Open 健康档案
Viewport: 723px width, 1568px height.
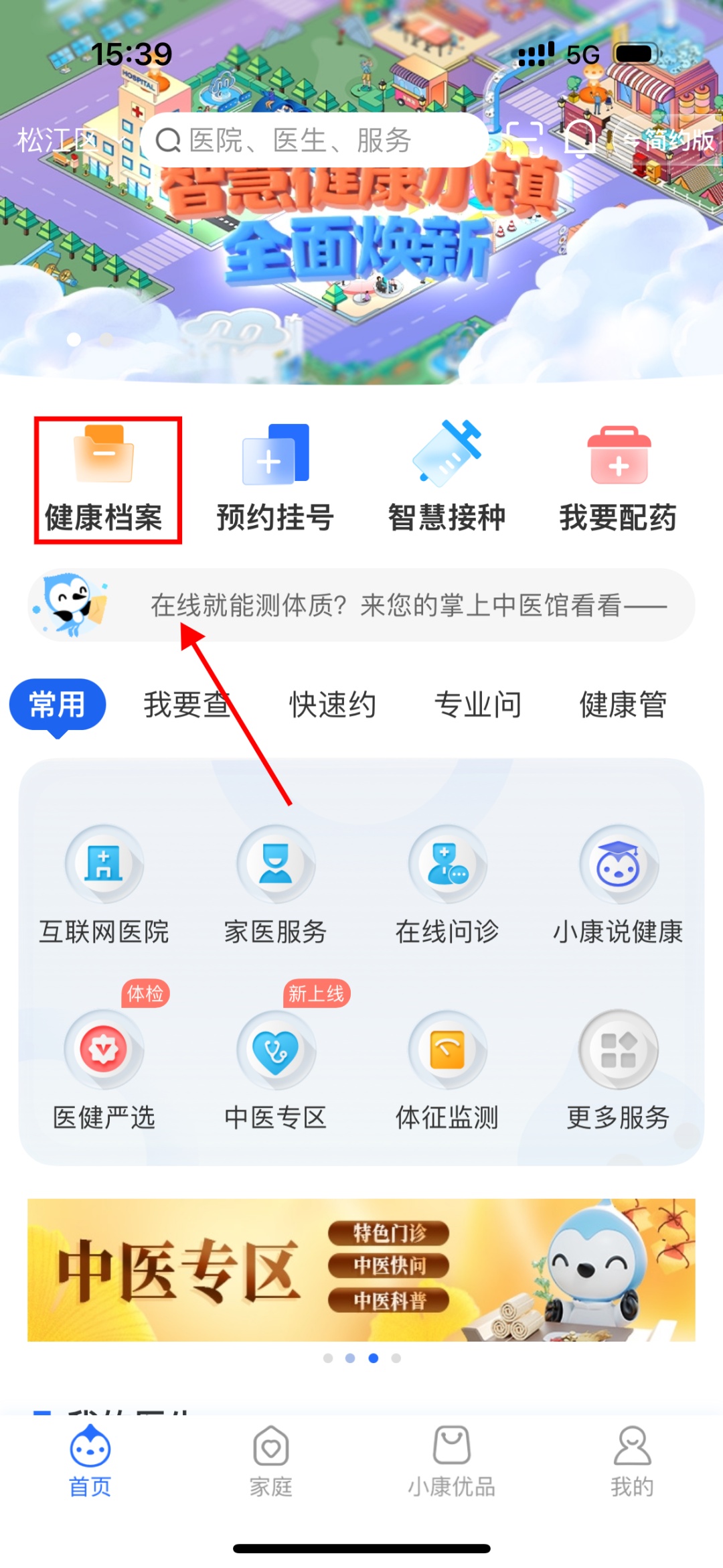coord(104,479)
